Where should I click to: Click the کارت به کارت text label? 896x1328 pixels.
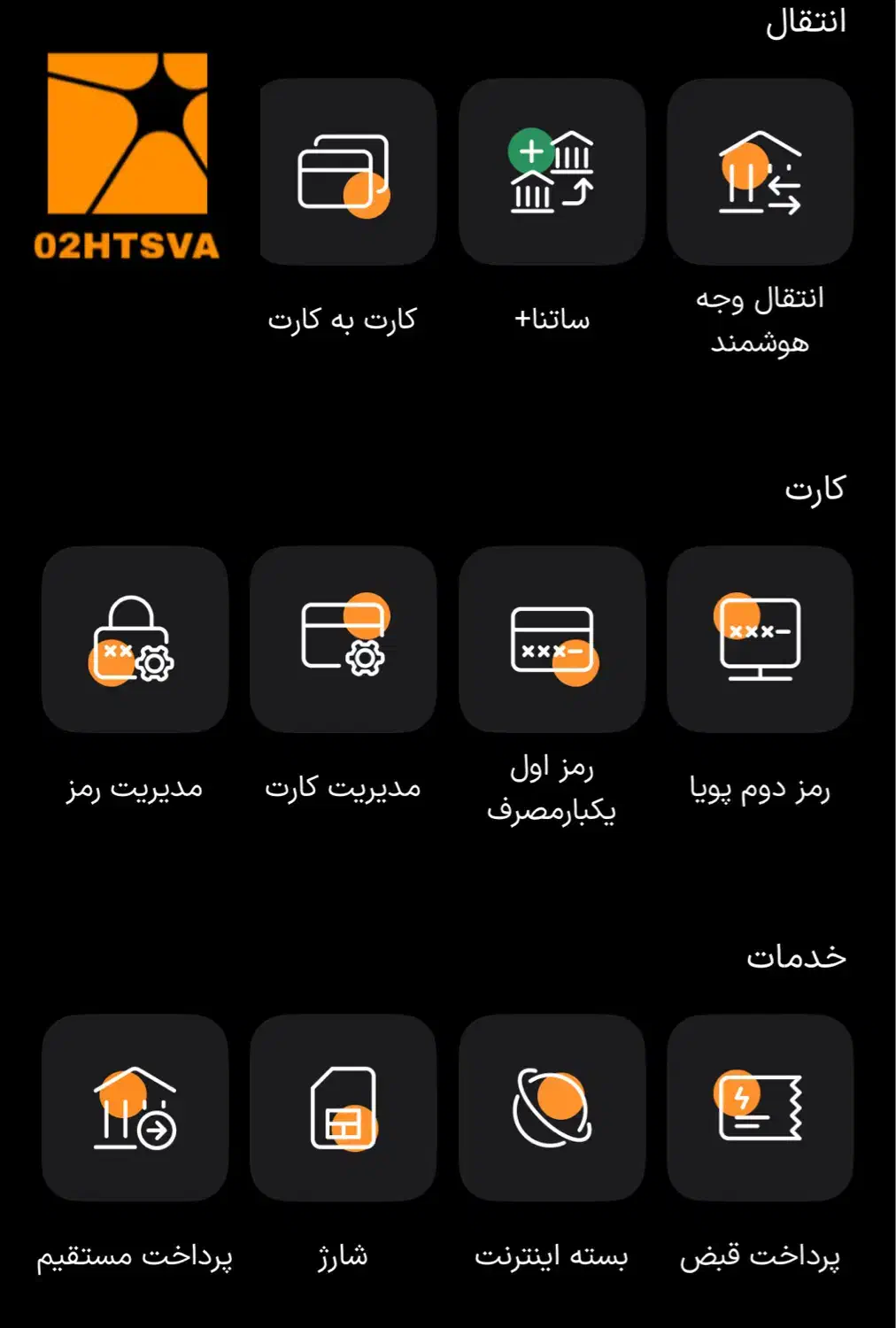pyautogui.click(x=344, y=319)
